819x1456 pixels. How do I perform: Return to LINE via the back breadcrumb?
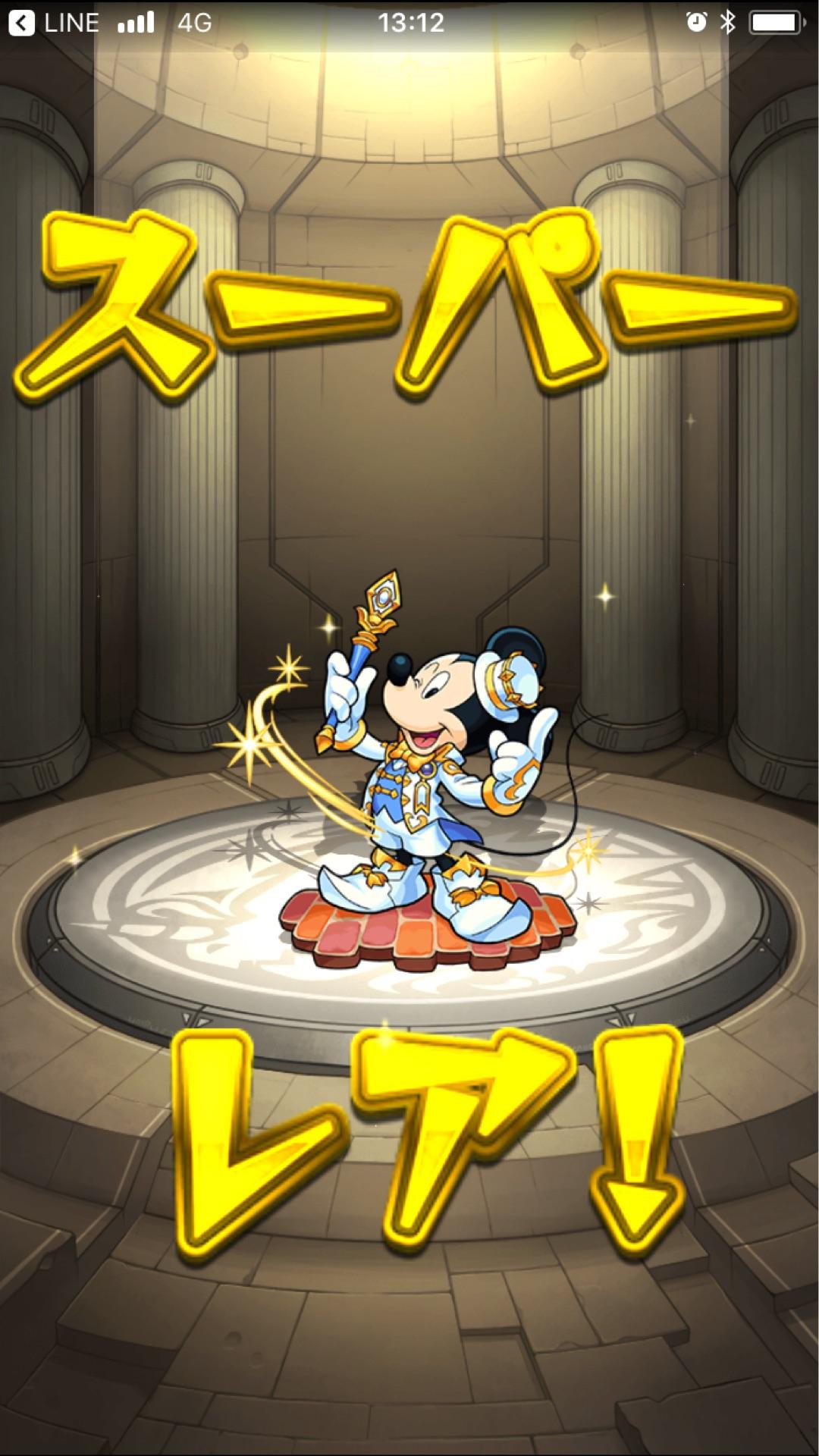coord(53,23)
